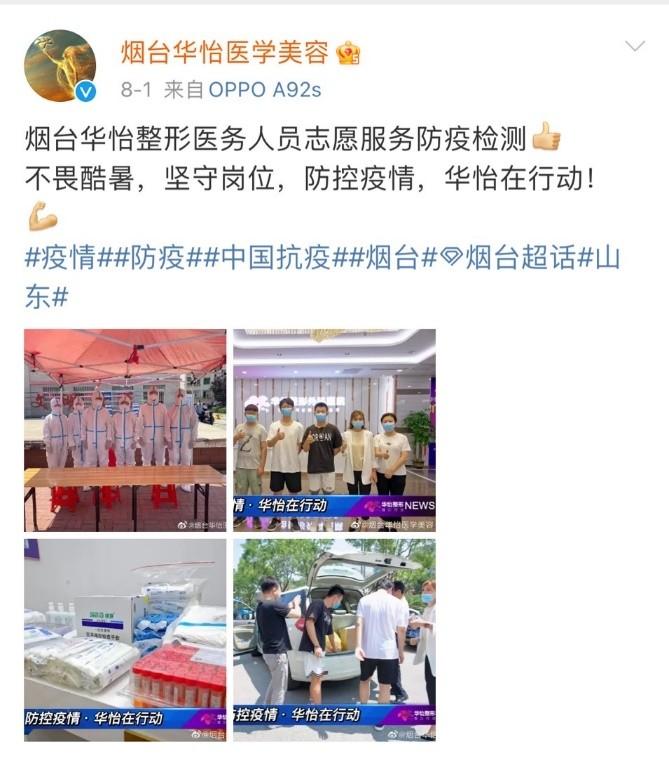Open the #疫情# hashtag

tap(70, 258)
